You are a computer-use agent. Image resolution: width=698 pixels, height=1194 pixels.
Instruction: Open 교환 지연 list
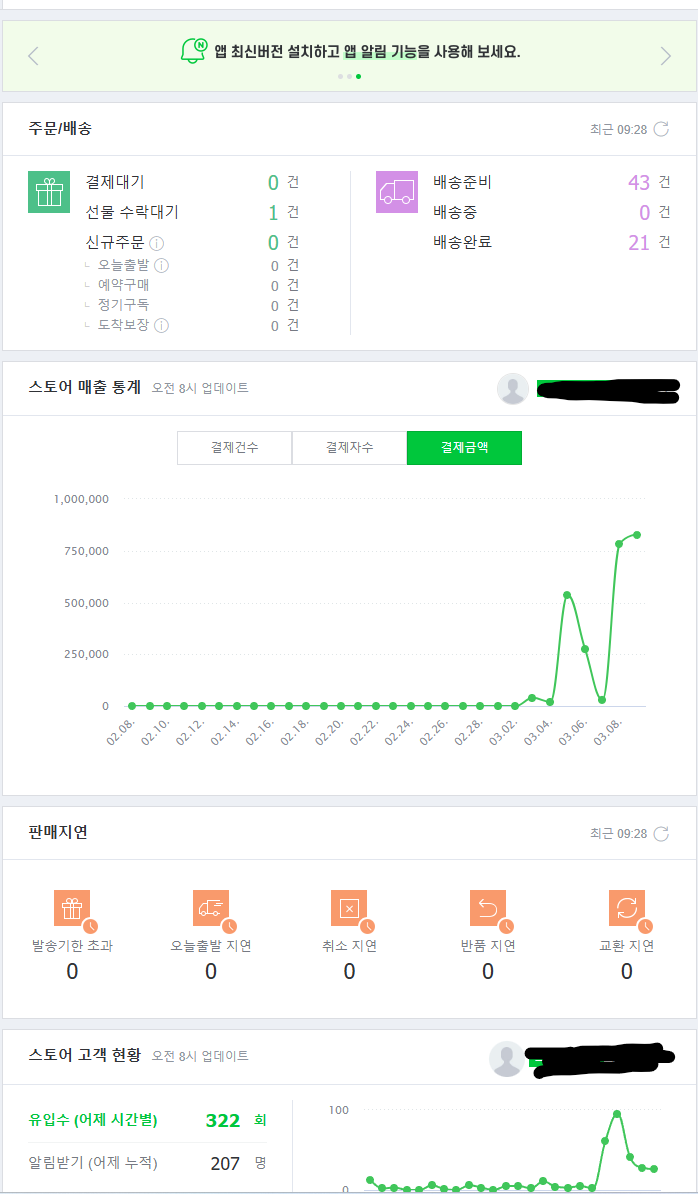click(626, 934)
